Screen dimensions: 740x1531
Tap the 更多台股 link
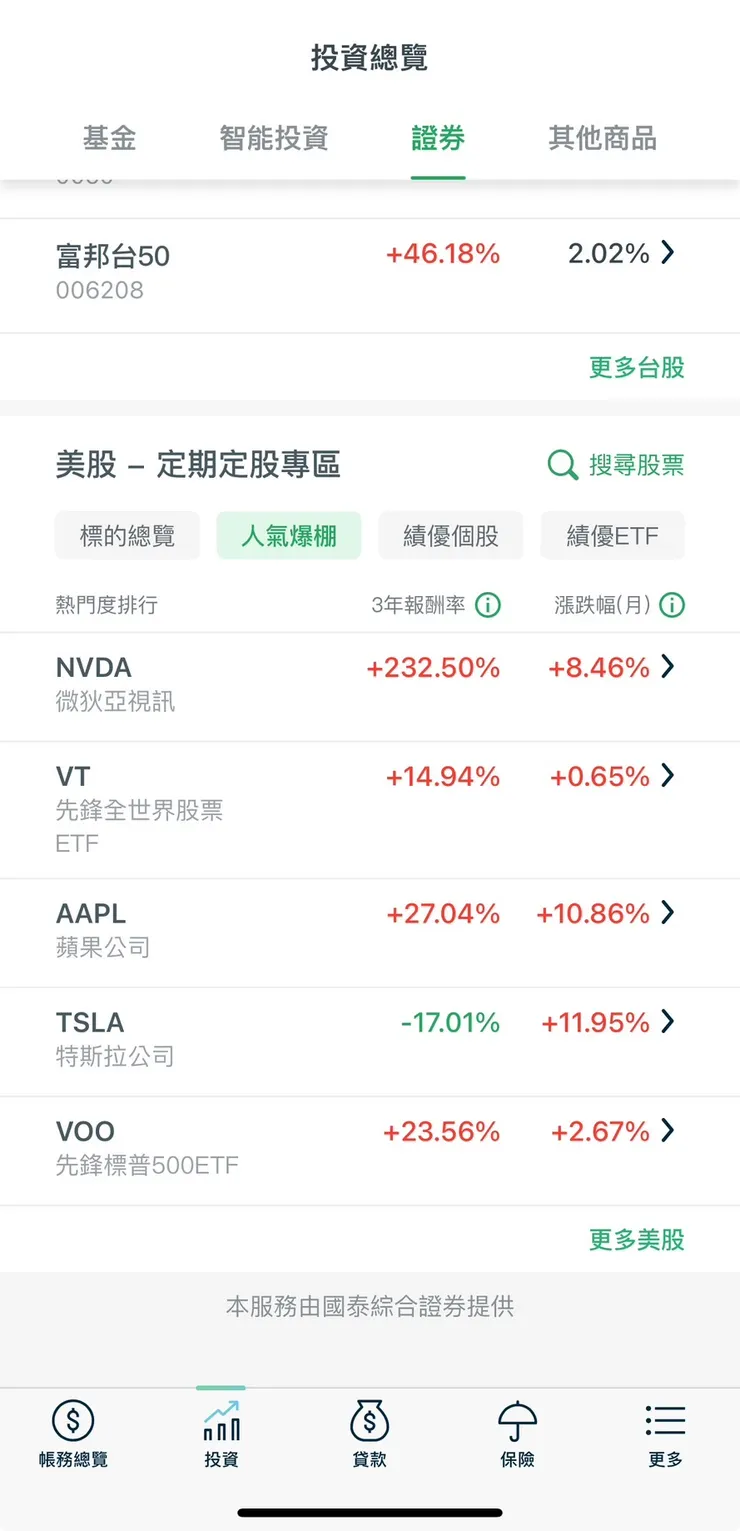(636, 368)
